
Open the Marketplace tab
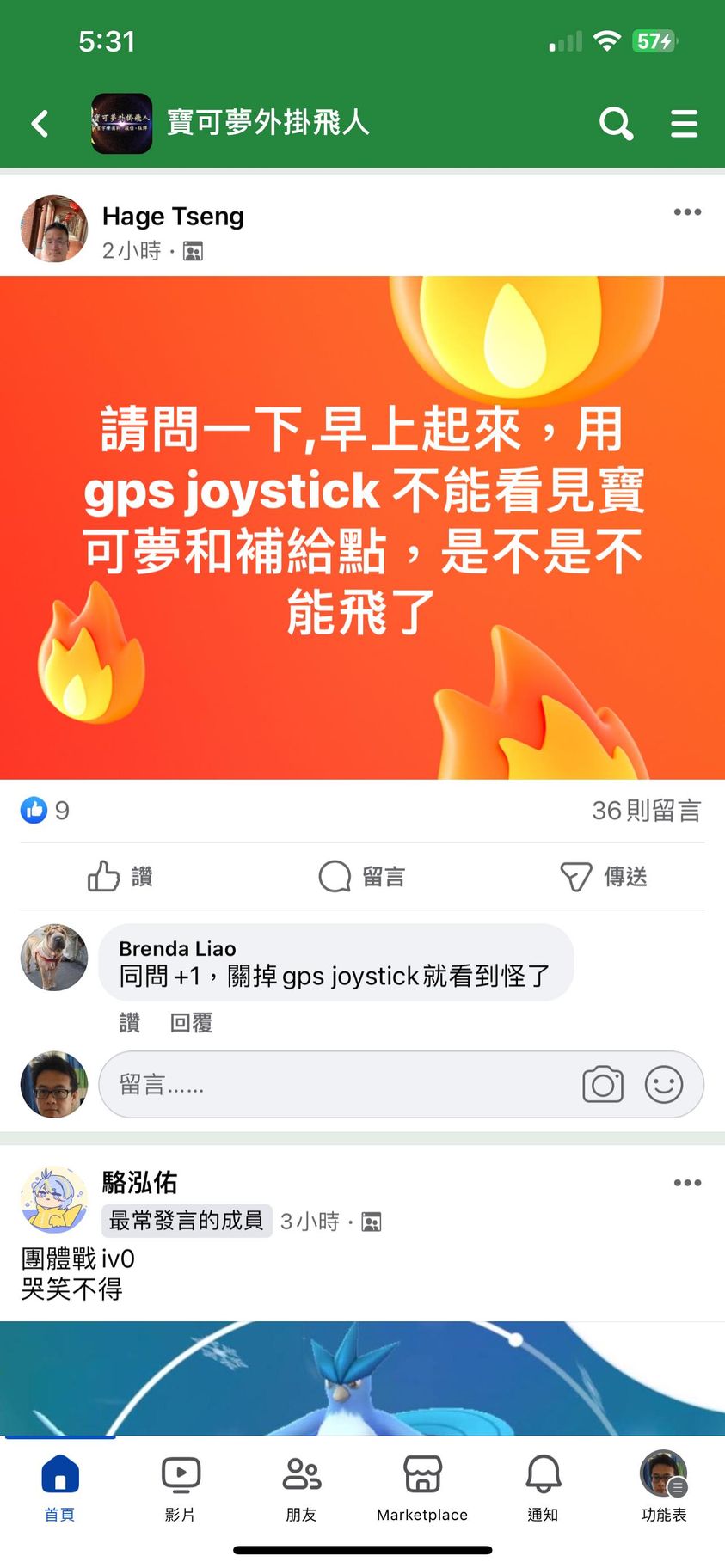(422, 1488)
